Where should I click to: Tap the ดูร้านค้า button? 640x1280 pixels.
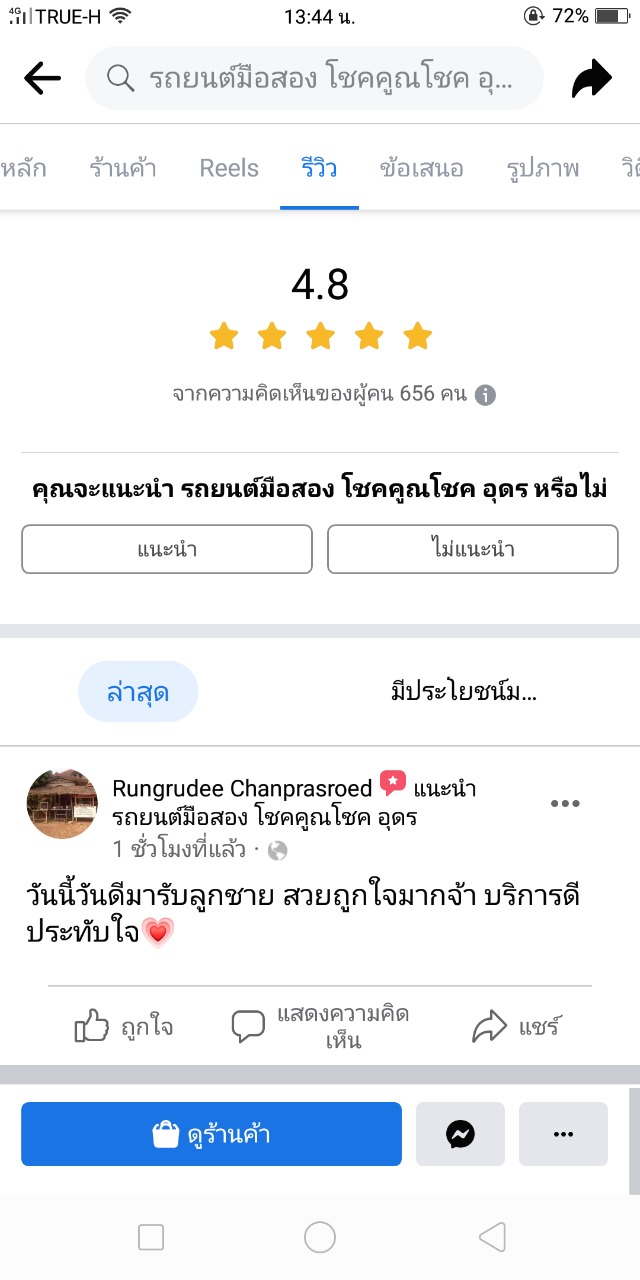click(211, 1134)
